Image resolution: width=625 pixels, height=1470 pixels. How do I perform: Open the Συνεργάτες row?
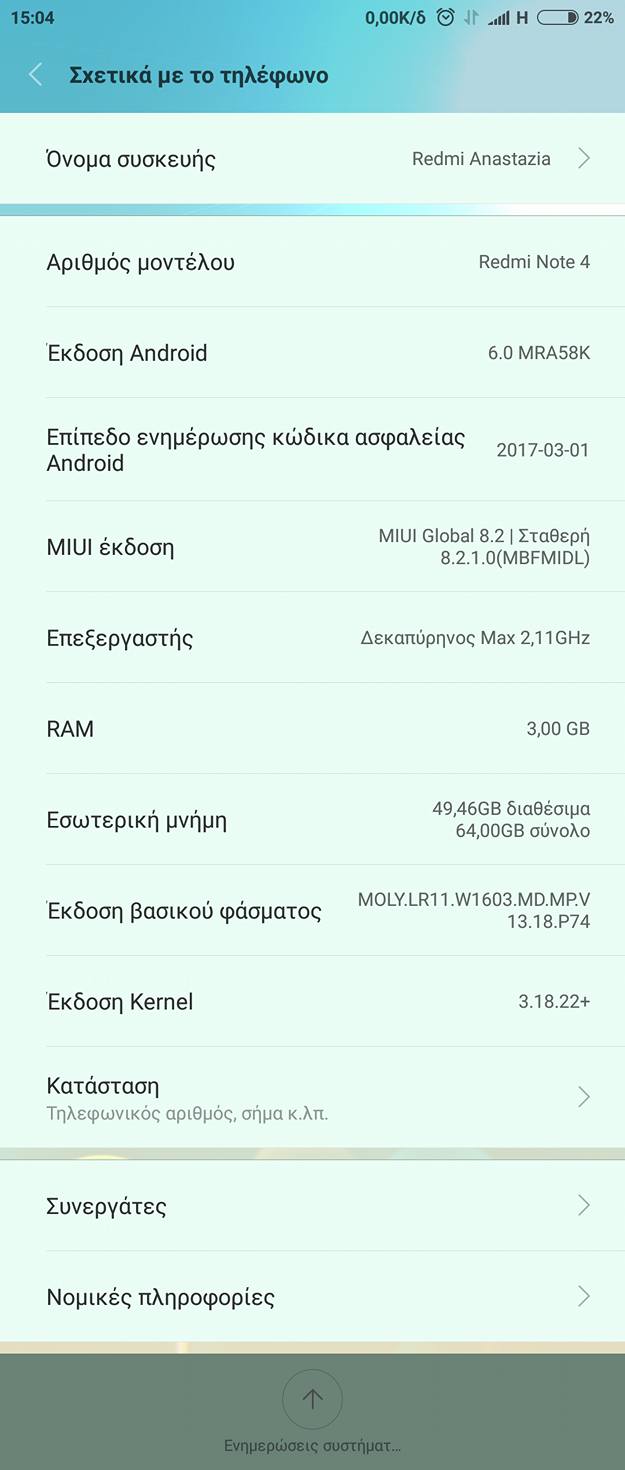(312, 1206)
